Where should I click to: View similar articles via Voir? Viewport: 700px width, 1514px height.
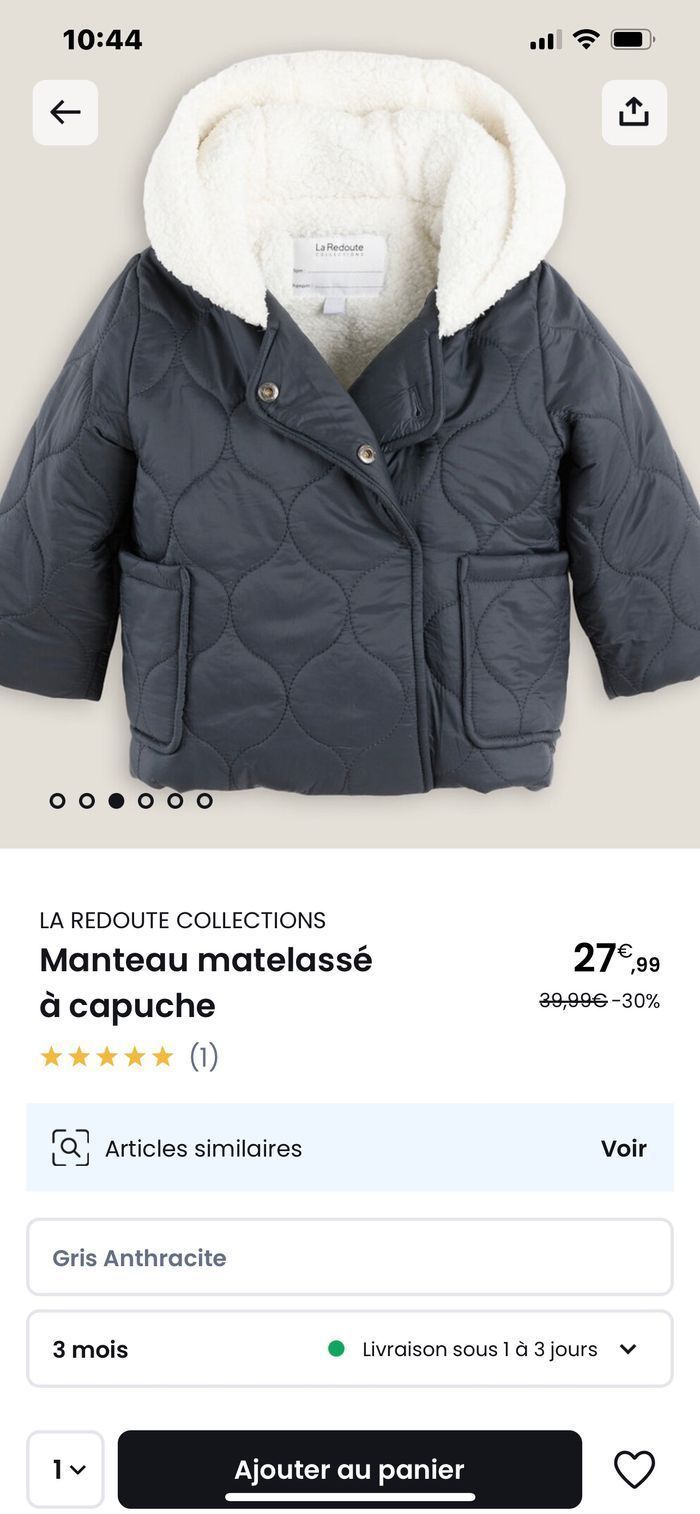[623, 1148]
